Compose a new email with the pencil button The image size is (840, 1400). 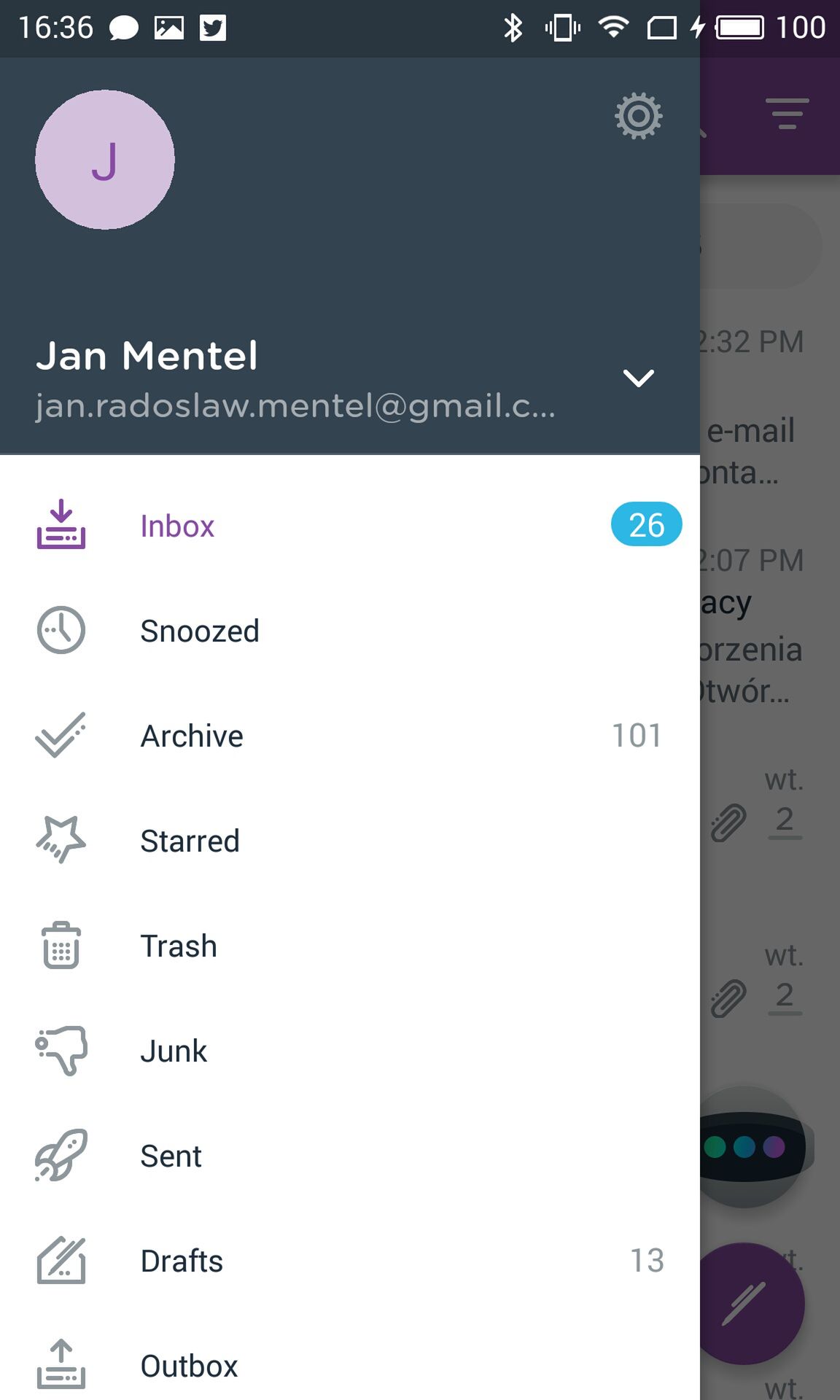tap(752, 1303)
